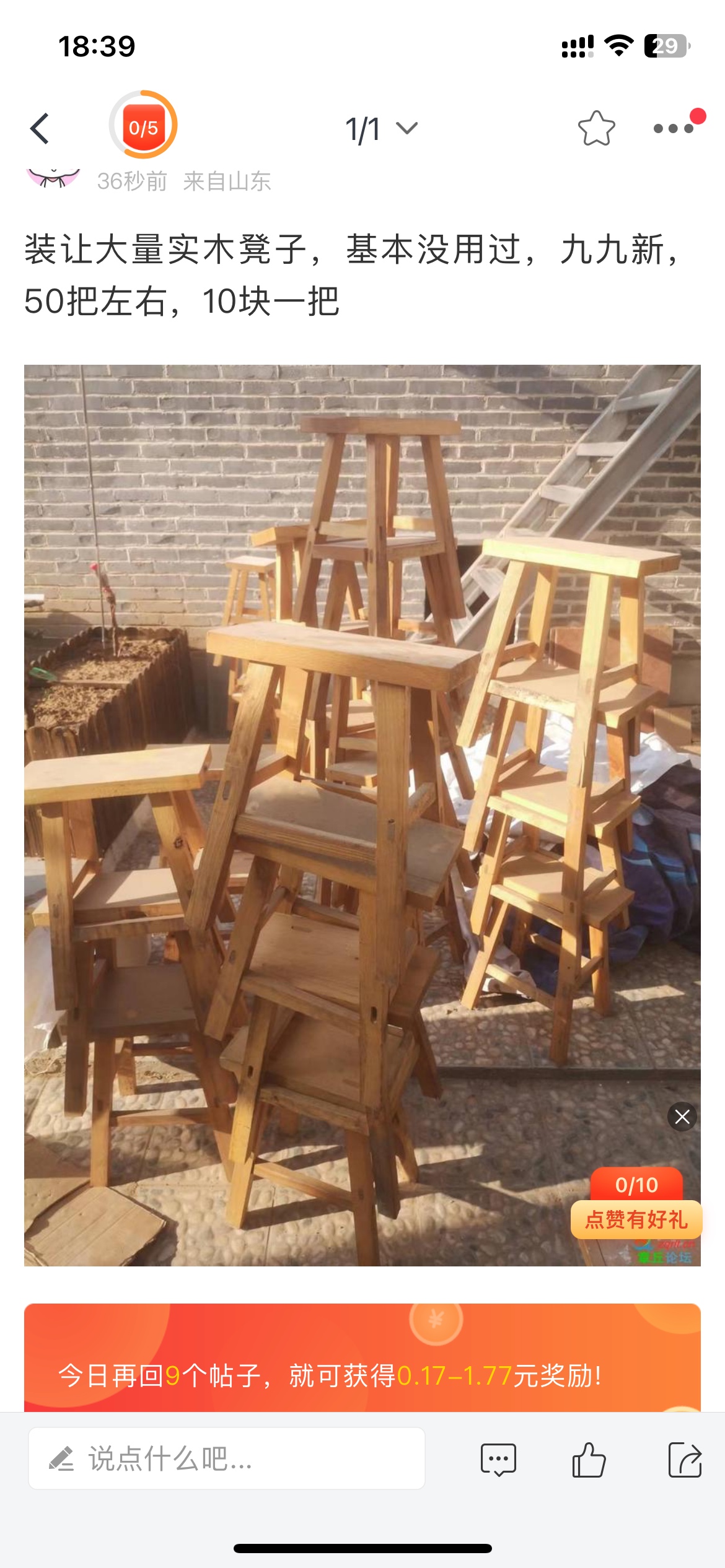Dismiss the floating like-reward widget
This screenshot has height=1568, width=725.
click(x=682, y=1117)
